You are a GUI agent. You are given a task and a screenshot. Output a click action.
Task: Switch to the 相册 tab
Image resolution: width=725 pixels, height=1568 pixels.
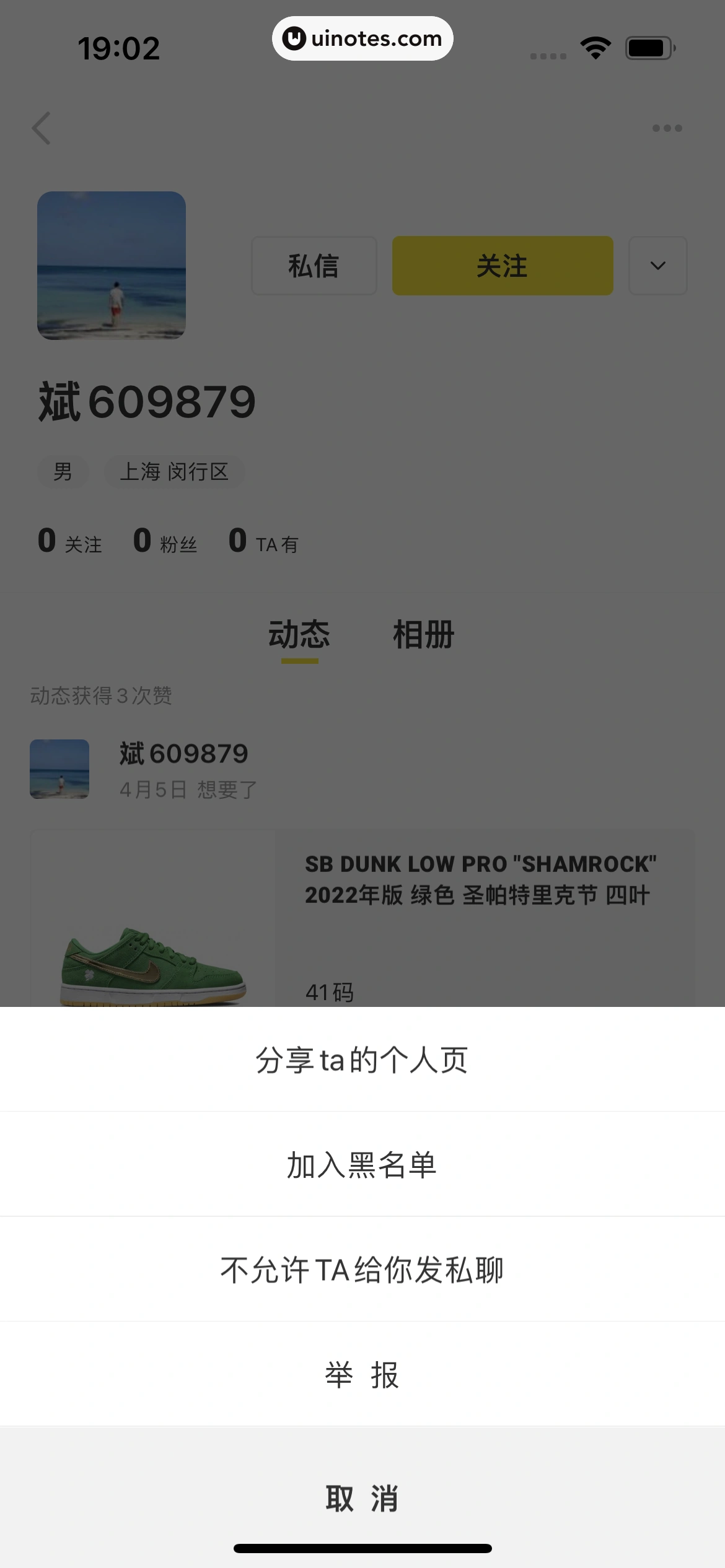(423, 633)
